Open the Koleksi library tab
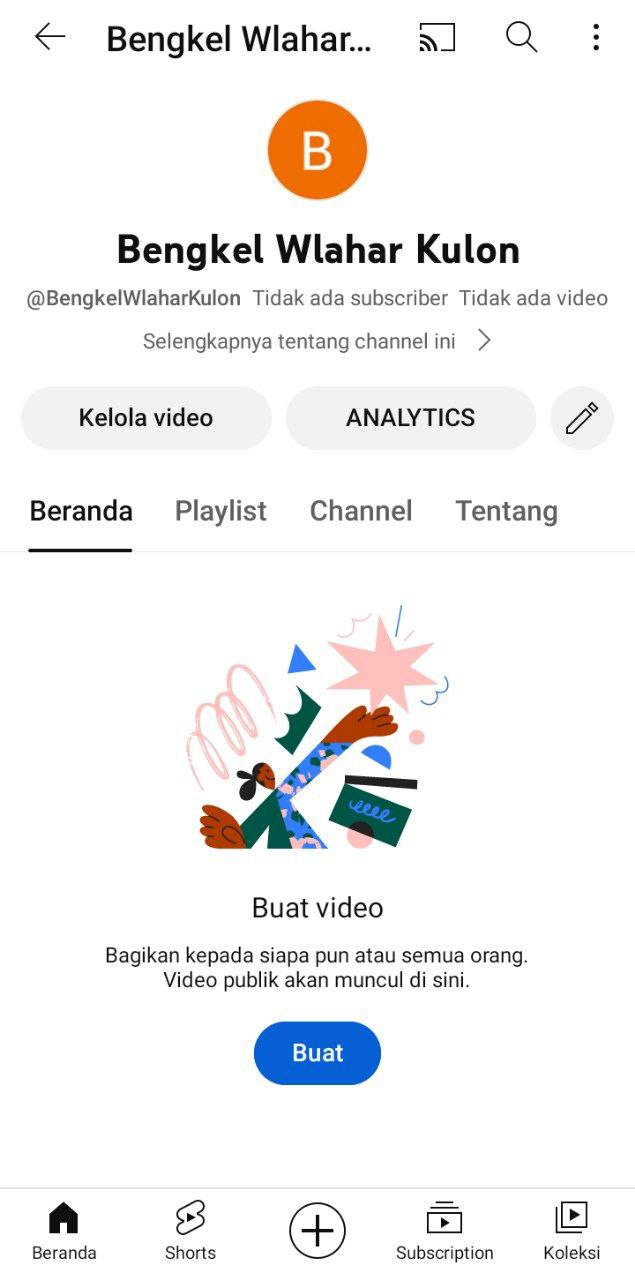This screenshot has width=635, height=1280. click(572, 1231)
